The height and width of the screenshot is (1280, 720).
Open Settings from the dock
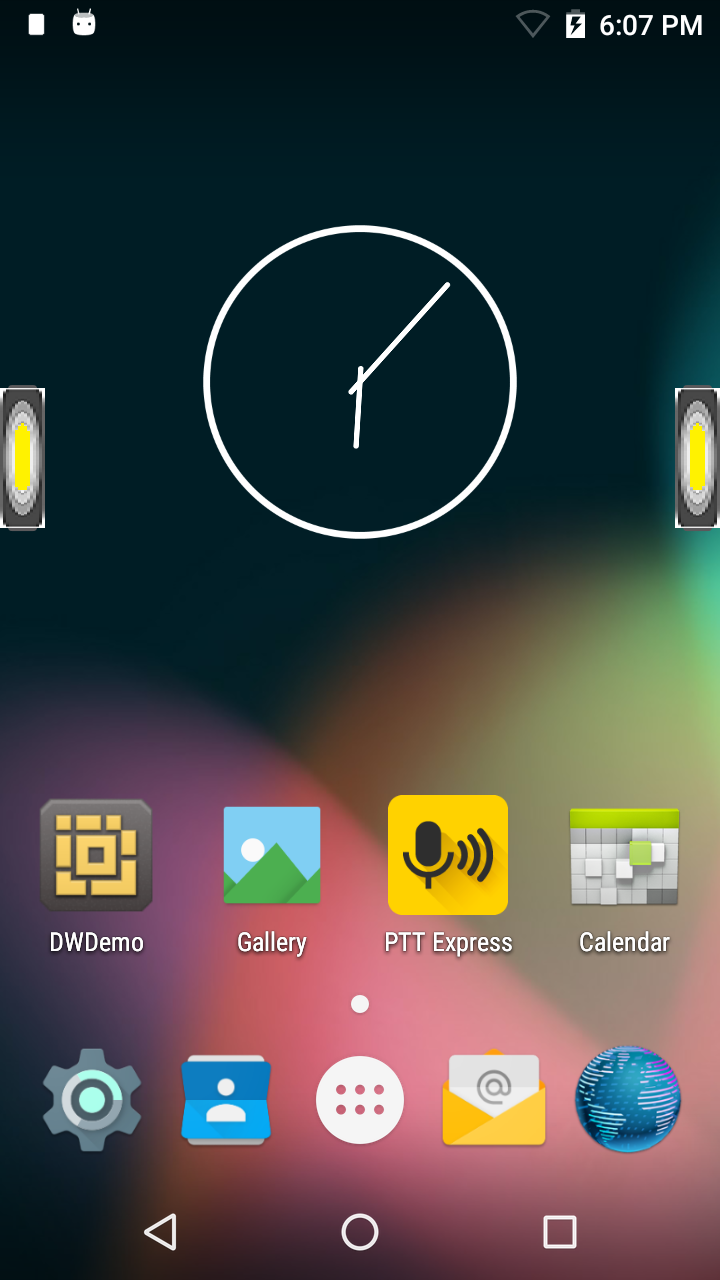click(x=91, y=1099)
